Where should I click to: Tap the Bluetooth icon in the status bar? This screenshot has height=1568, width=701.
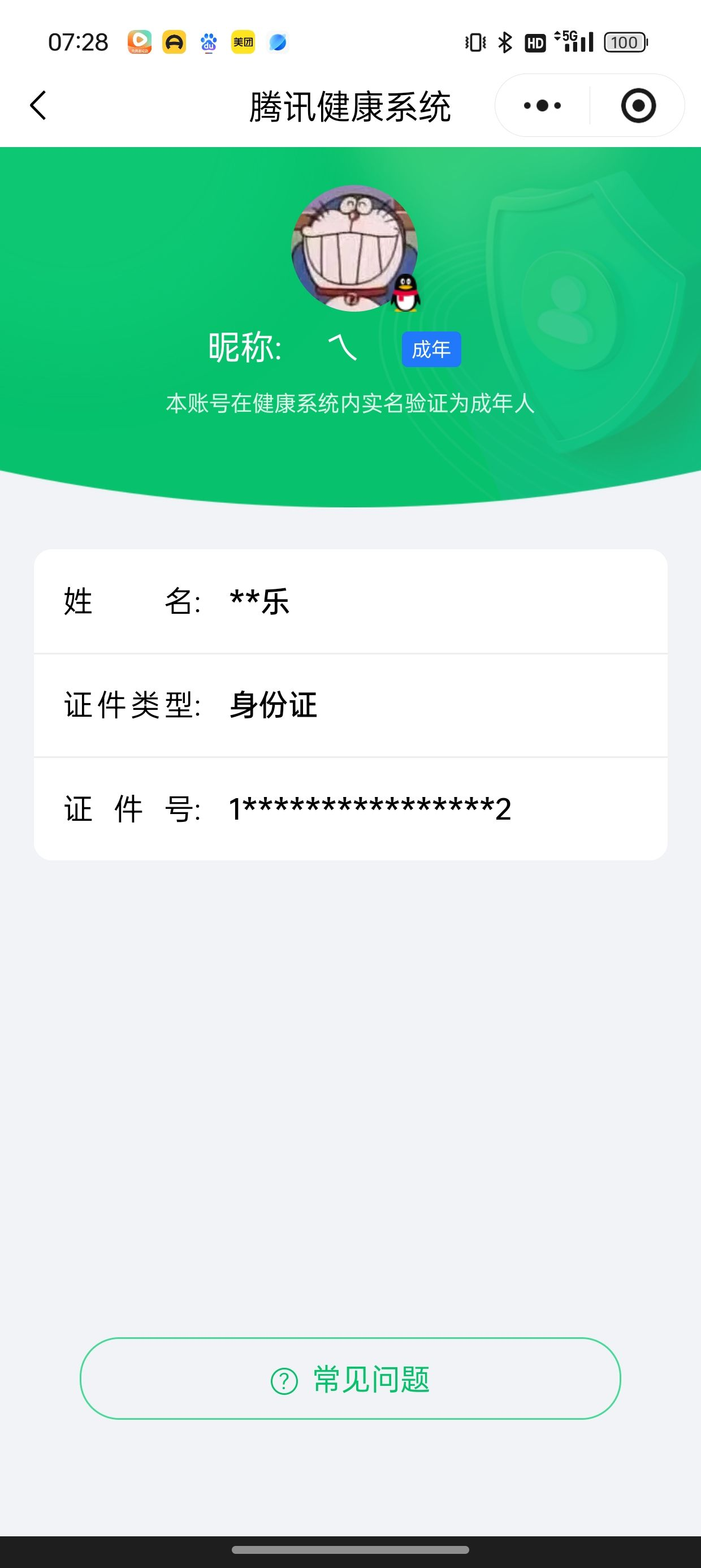click(x=504, y=41)
